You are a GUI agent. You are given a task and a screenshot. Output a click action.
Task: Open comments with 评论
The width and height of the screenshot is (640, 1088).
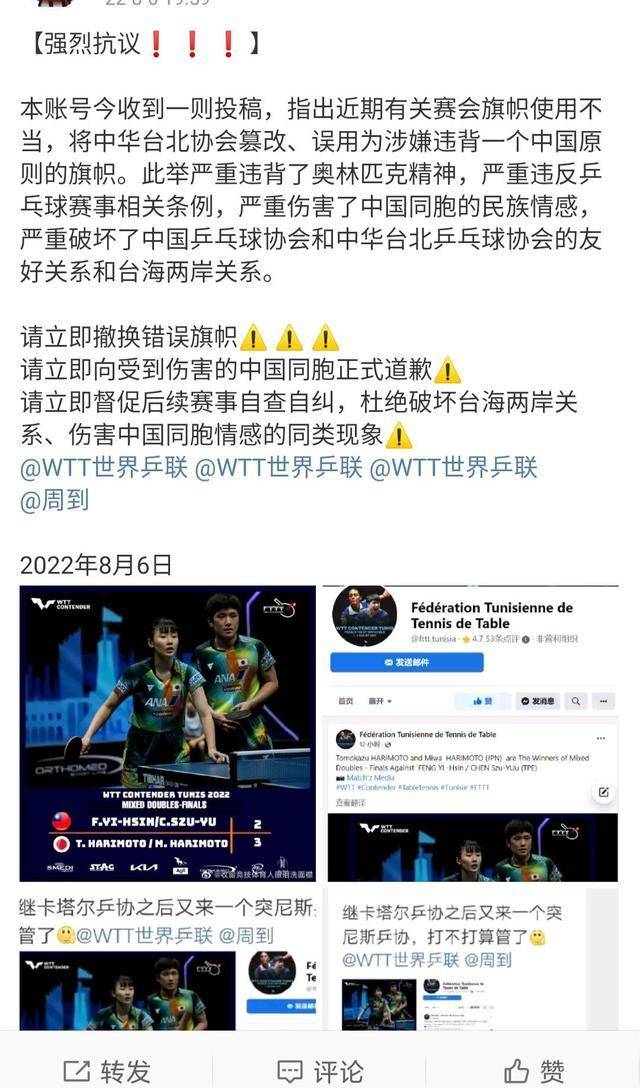(x=320, y=1071)
